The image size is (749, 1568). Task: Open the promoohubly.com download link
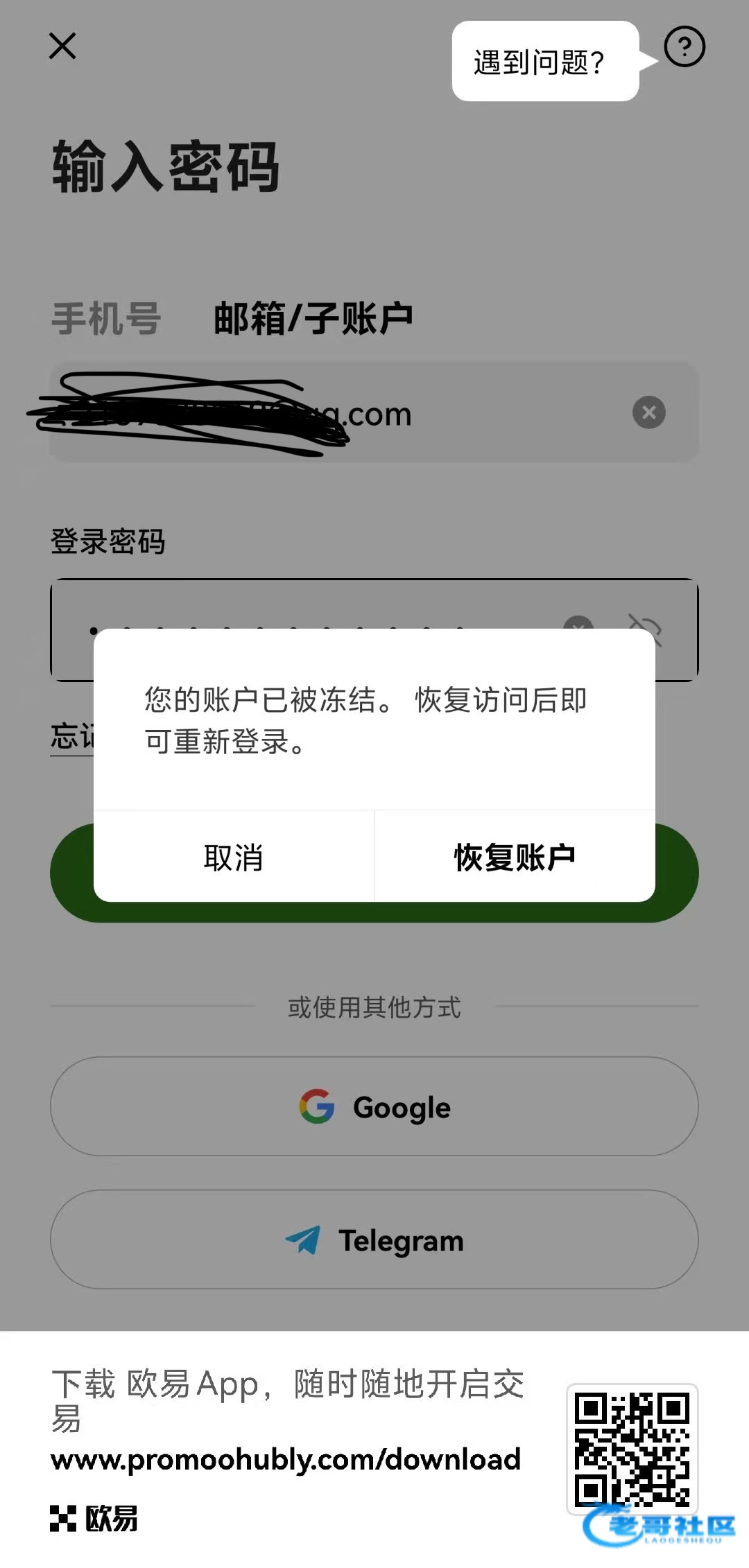tap(286, 1459)
